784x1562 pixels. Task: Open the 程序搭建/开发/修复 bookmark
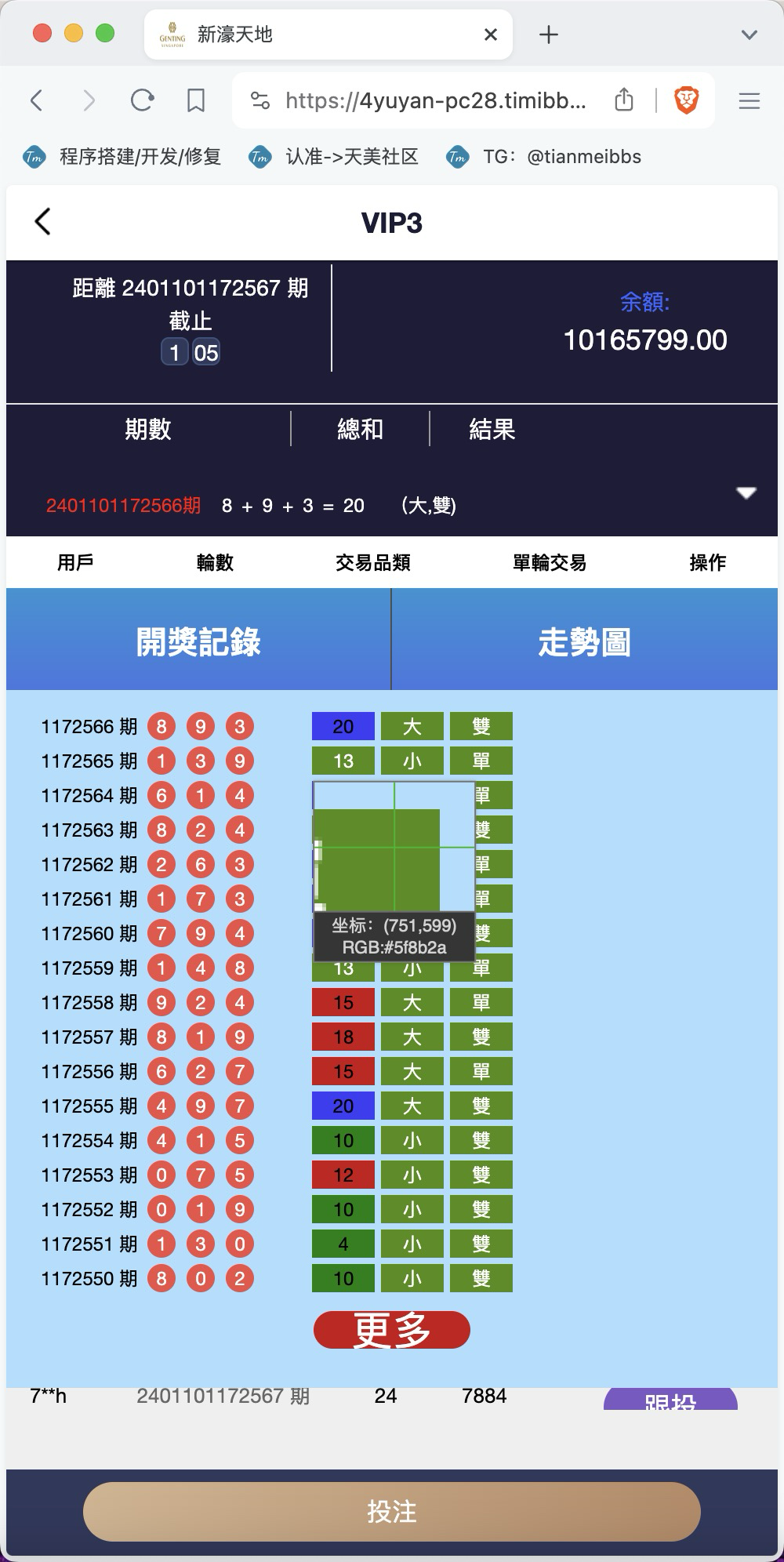coord(122,157)
